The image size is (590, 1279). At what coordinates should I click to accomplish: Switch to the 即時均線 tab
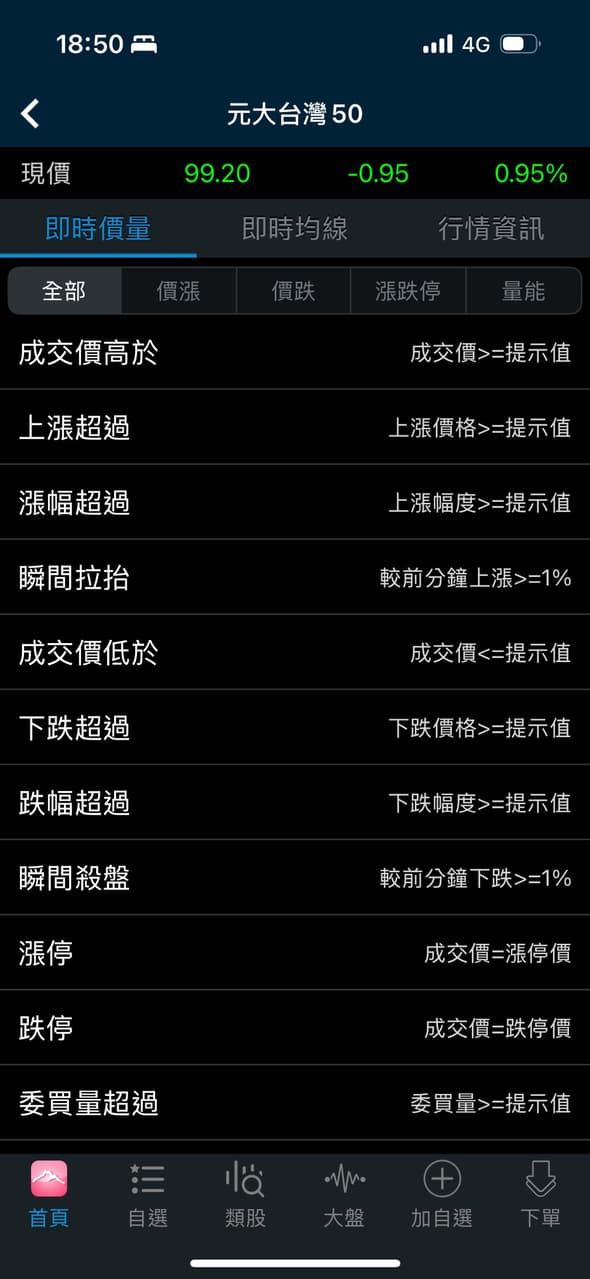(x=295, y=228)
